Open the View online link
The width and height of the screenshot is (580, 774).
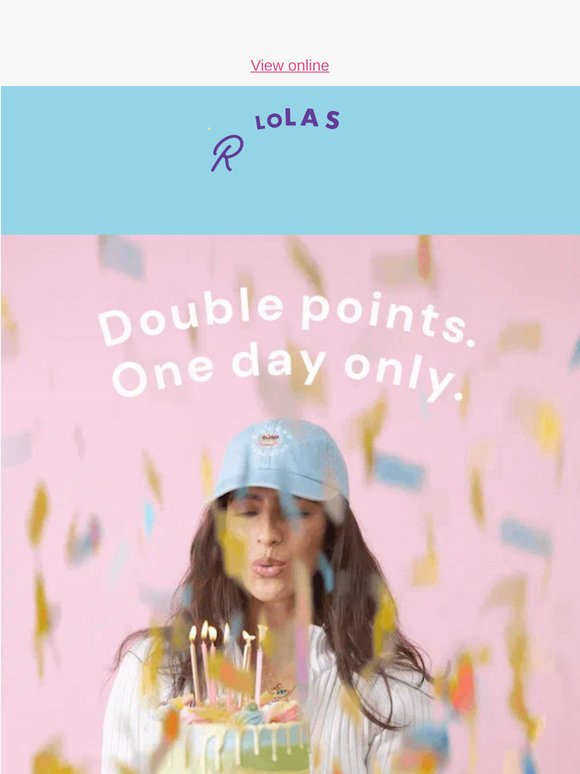(x=290, y=65)
